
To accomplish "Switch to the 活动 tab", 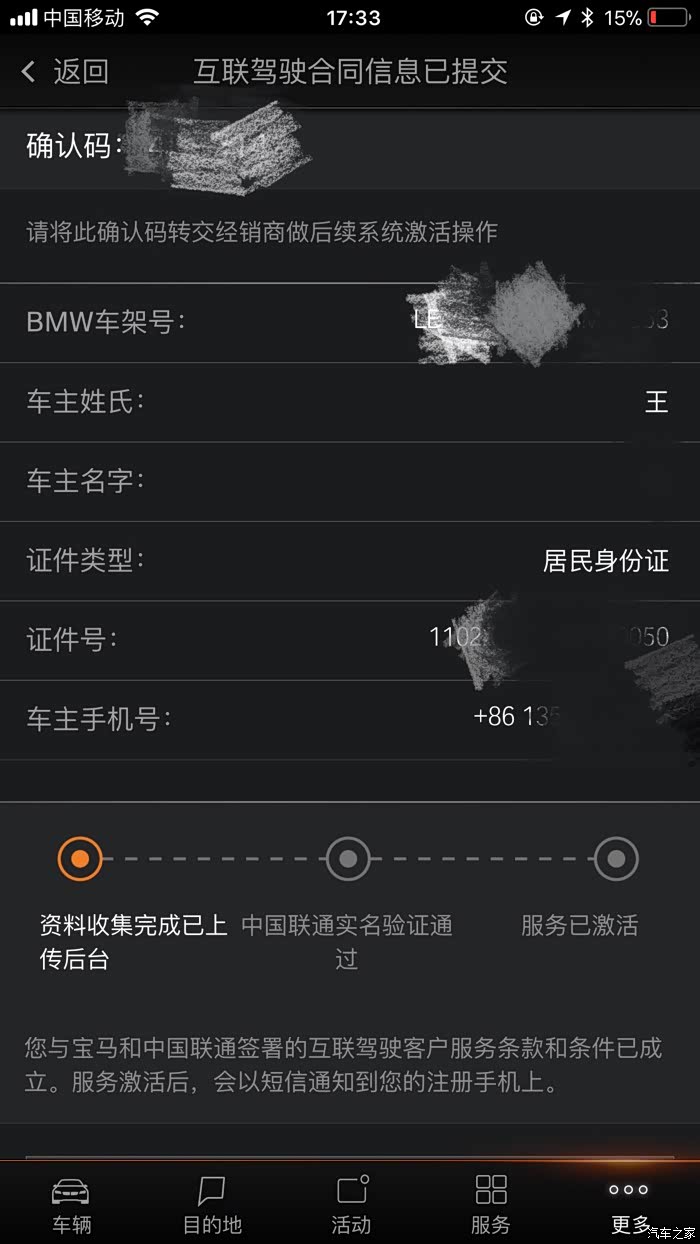I will pyautogui.click(x=351, y=1205).
